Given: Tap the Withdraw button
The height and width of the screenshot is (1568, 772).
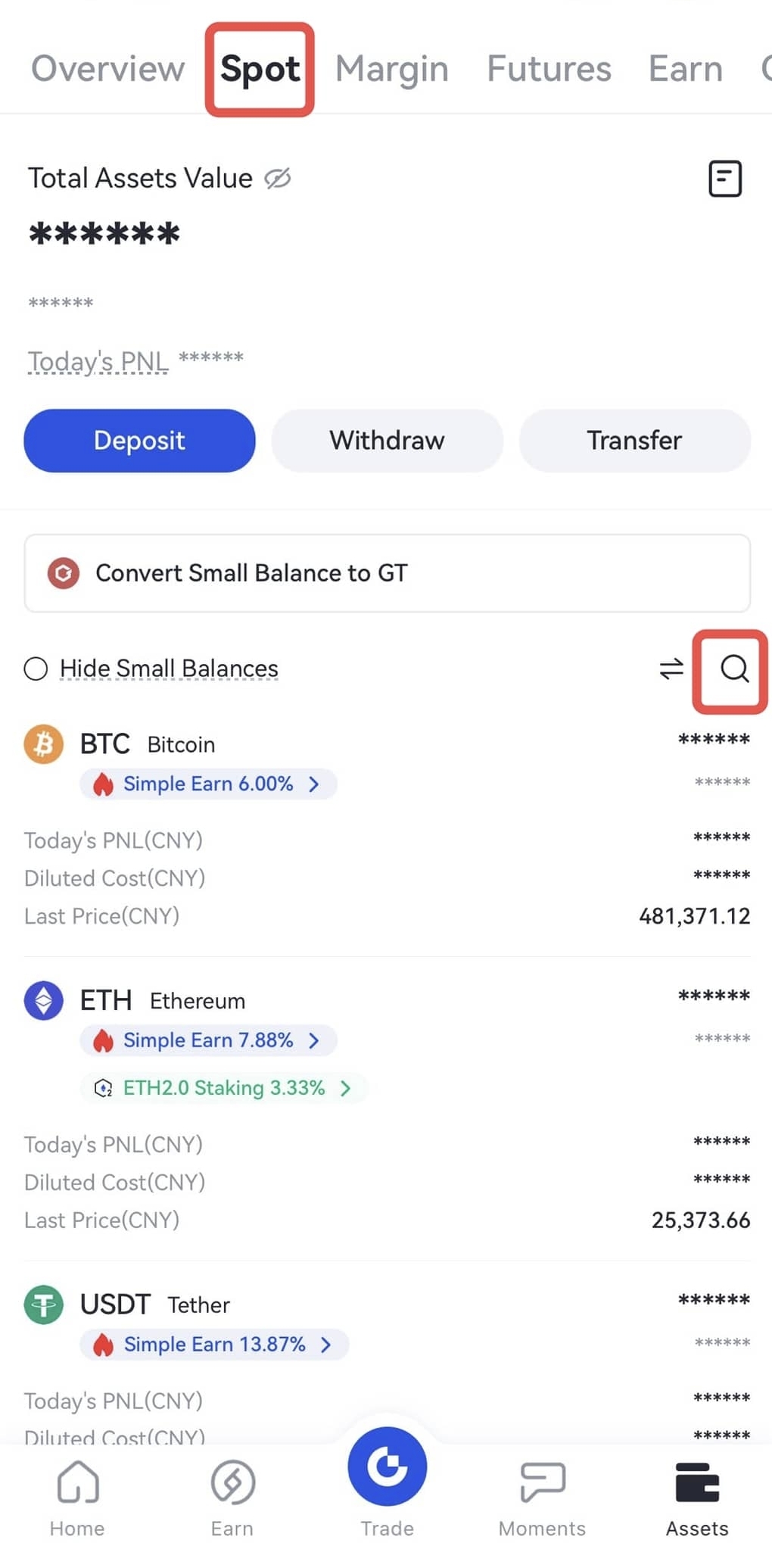Looking at the screenshot, I should [387, 441].
